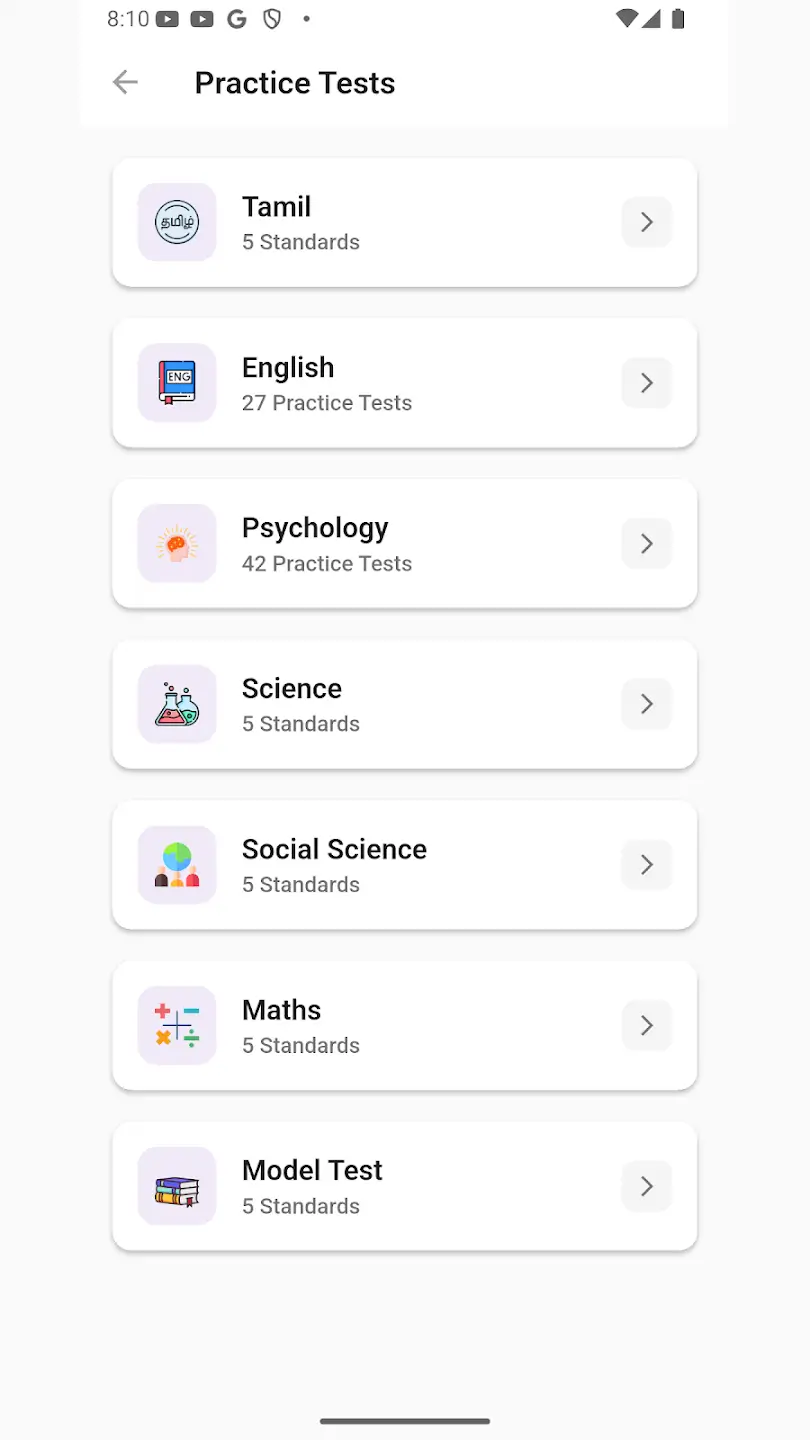Expand the Psychology practice tests
This screenshot has height=1440, width=810.
pyautogui.click(x=646, y=543)
